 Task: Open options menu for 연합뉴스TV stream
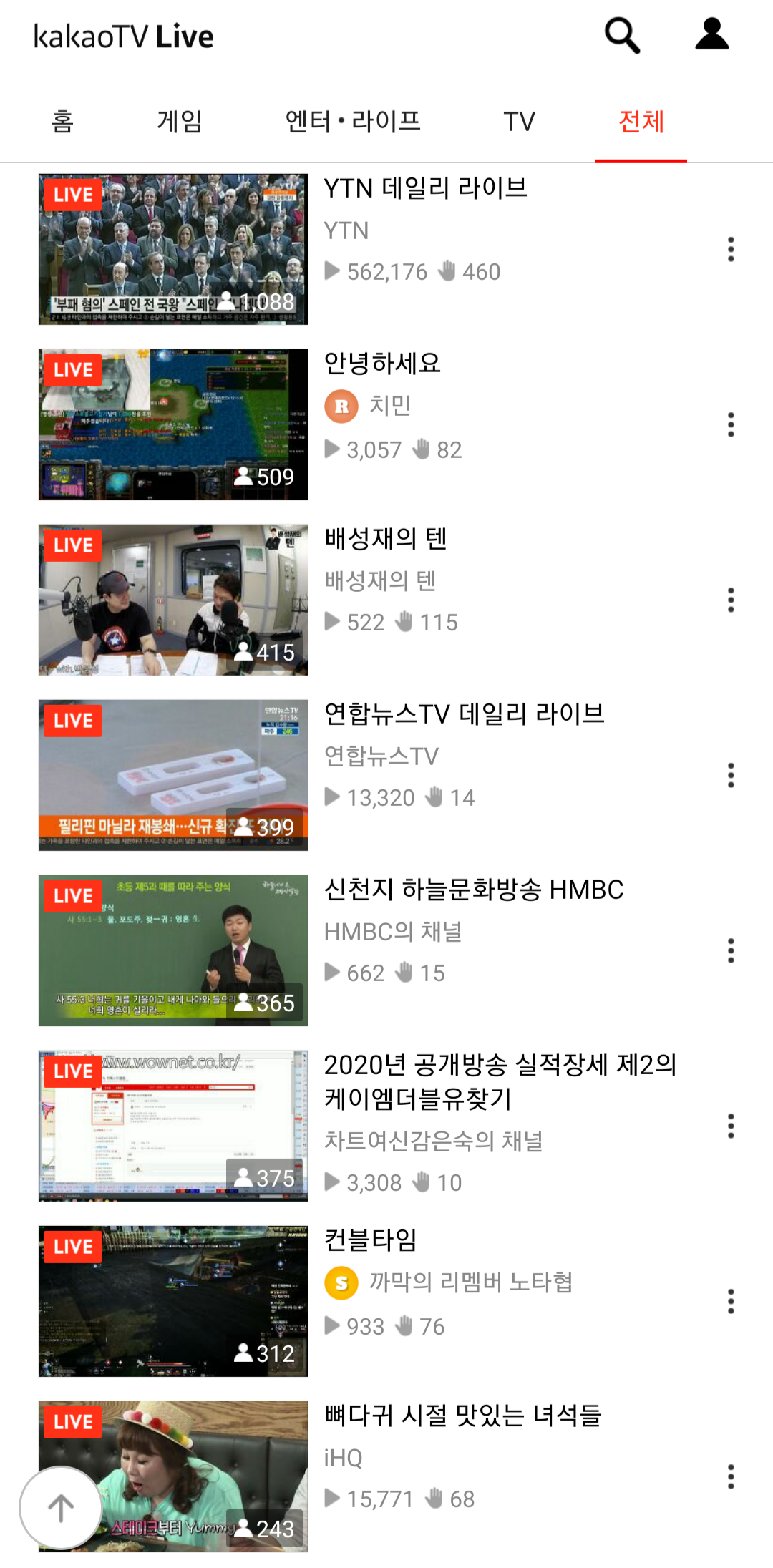coord(731,775)
